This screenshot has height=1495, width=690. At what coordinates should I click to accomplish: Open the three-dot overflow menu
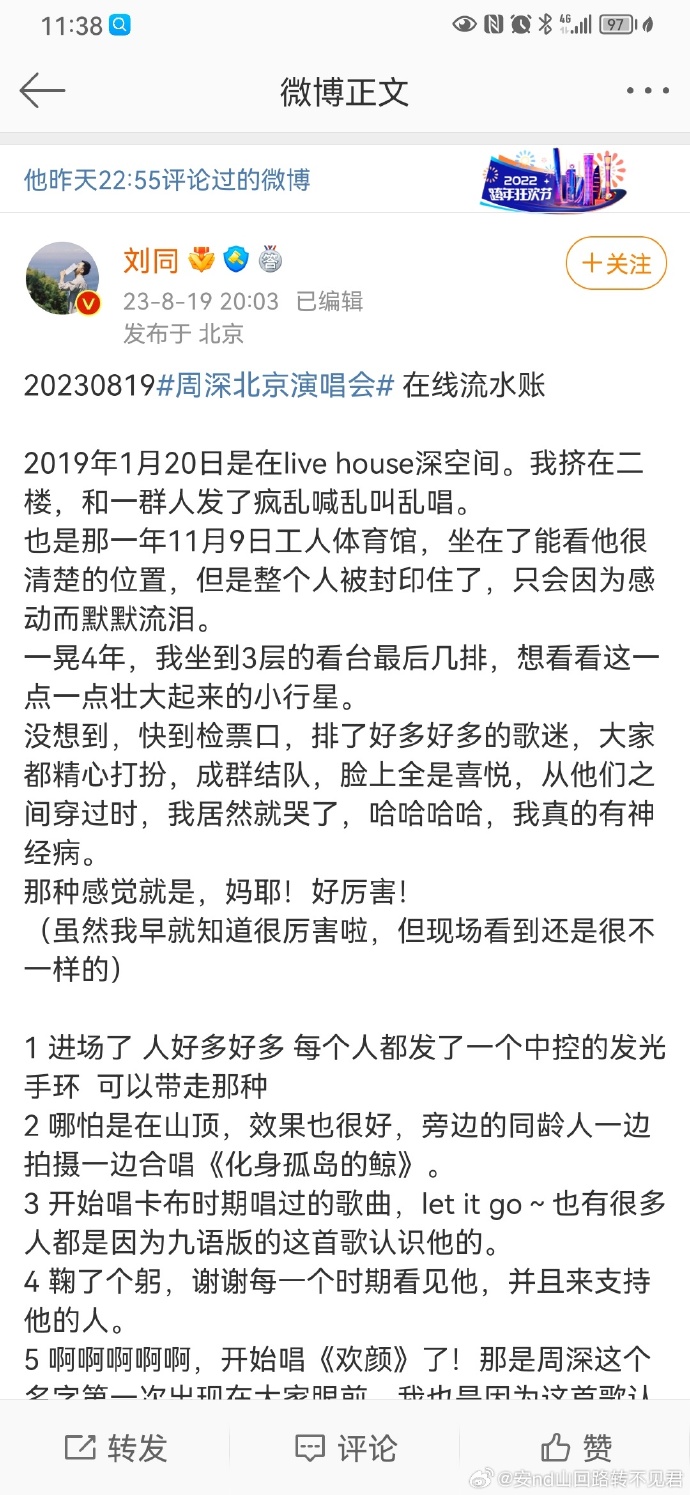(x=647, y=91)
